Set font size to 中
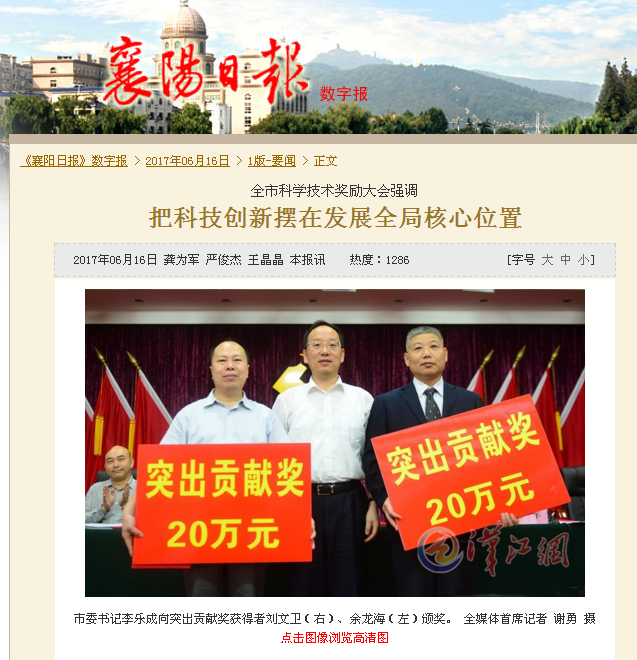 point(565,260)
